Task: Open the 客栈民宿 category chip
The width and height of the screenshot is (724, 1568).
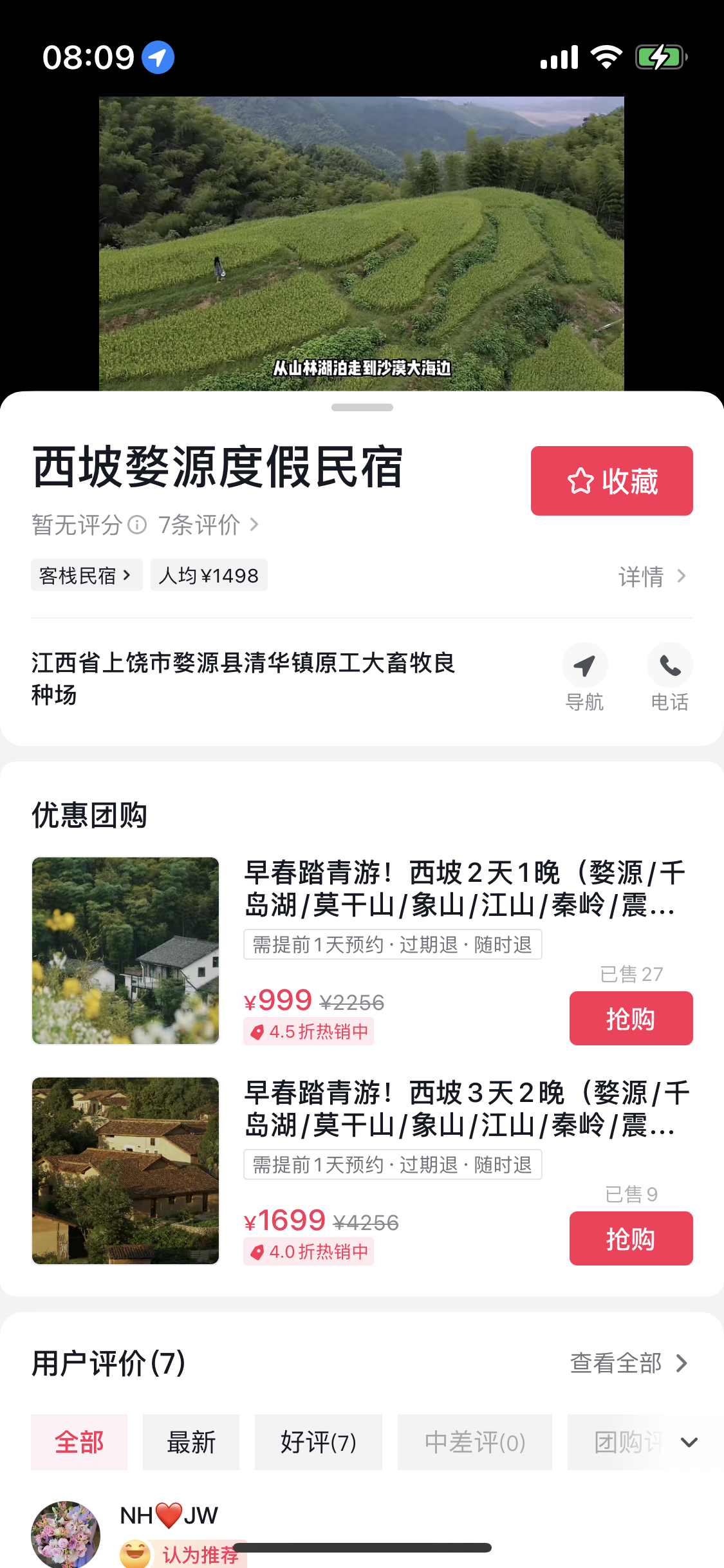Action: (86, 575)
